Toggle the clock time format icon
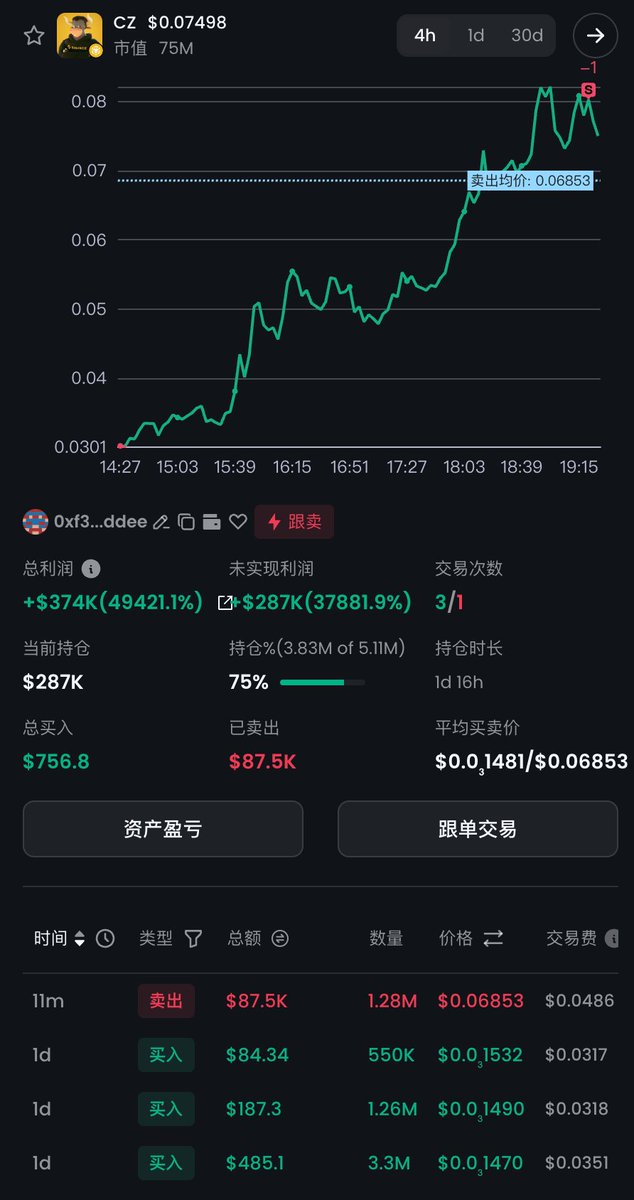 (x=105, y=939)
